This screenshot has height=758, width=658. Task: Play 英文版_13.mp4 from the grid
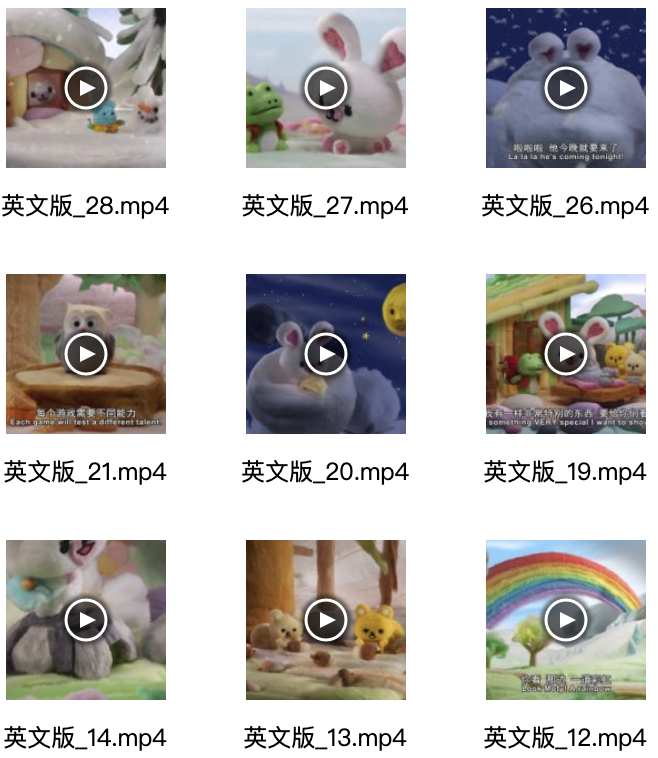pos(326,620)
